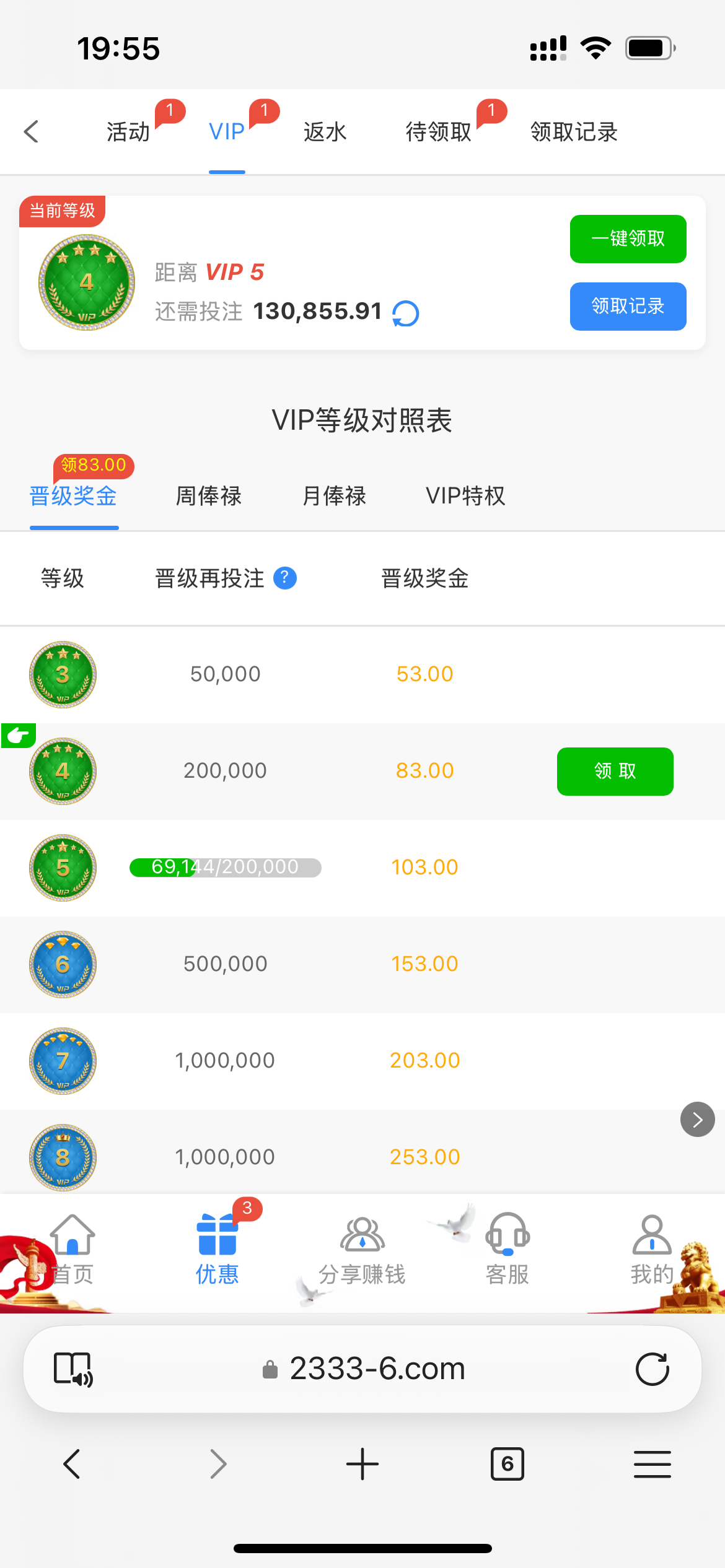Switch to the 活动 tab
725x1568 pixels.
point(128,131)
